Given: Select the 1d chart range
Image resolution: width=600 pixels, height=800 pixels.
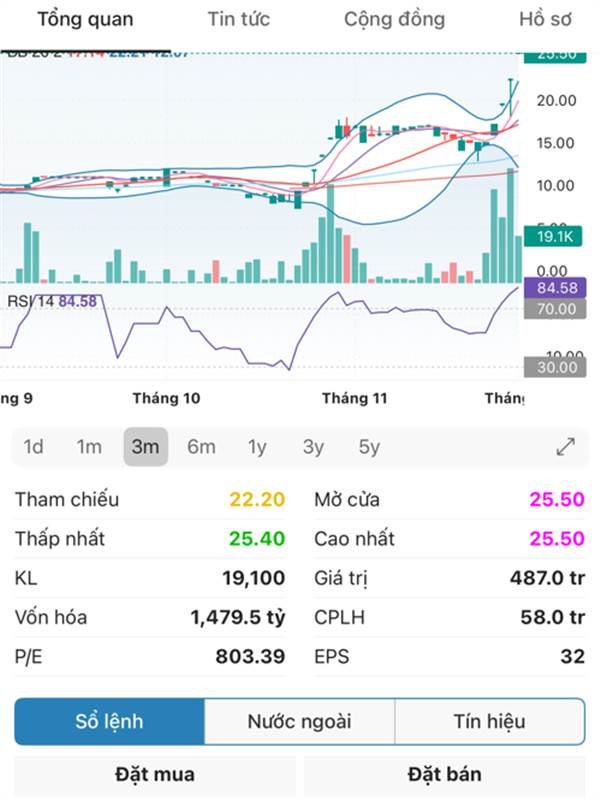Looking at the screenshot, I should click(34, 447).
